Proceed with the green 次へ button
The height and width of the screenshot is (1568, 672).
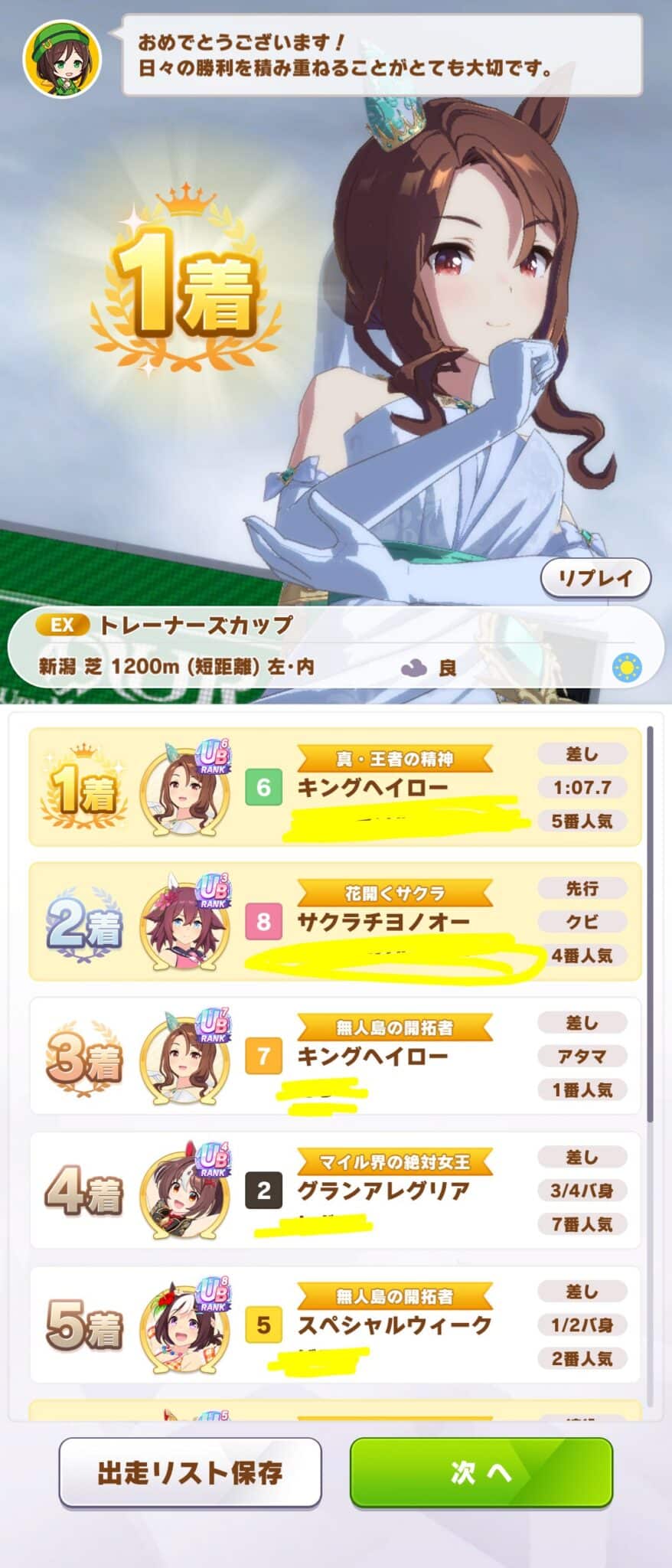tap(481, 1472)
